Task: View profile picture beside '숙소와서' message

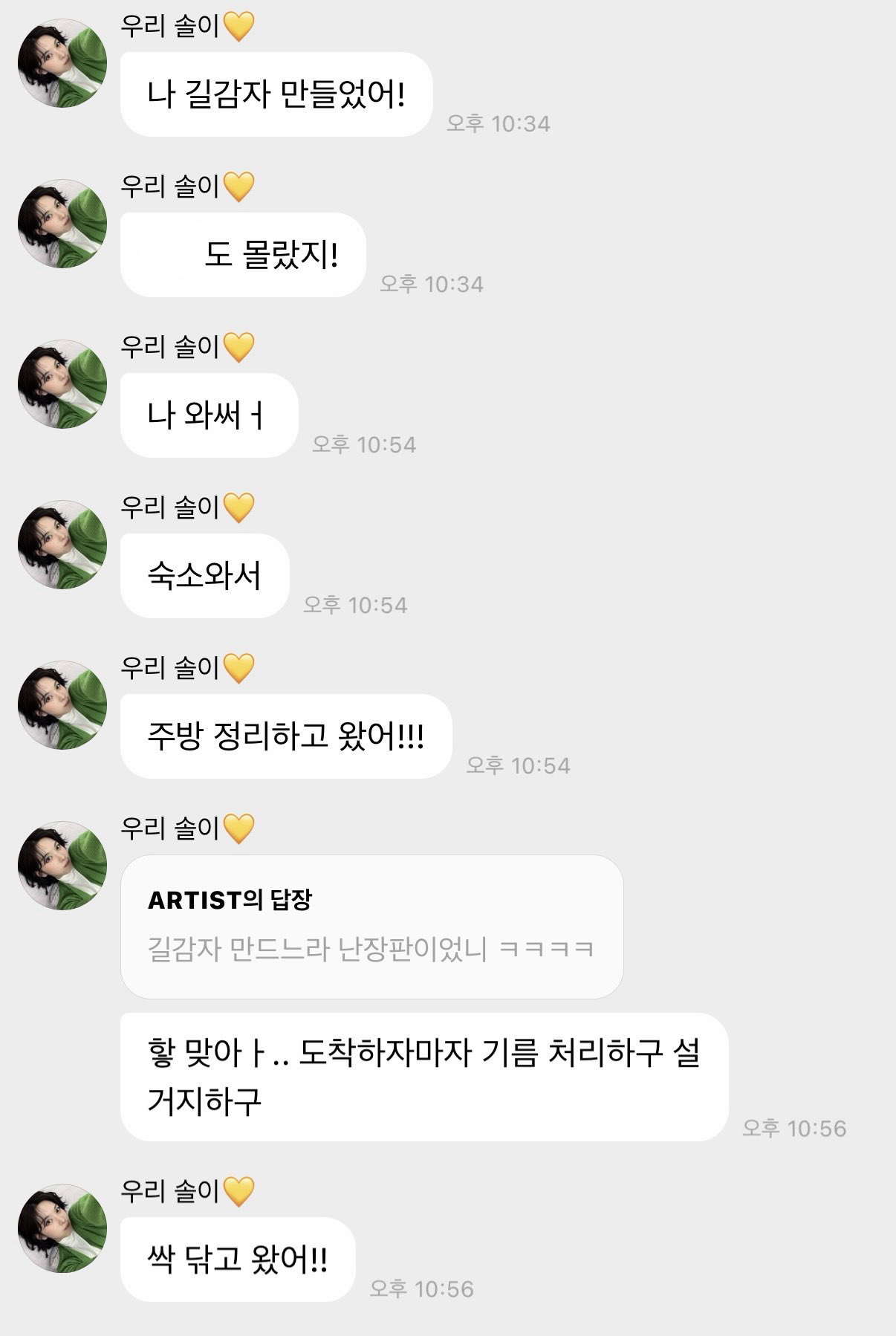Action: (62, 545)
